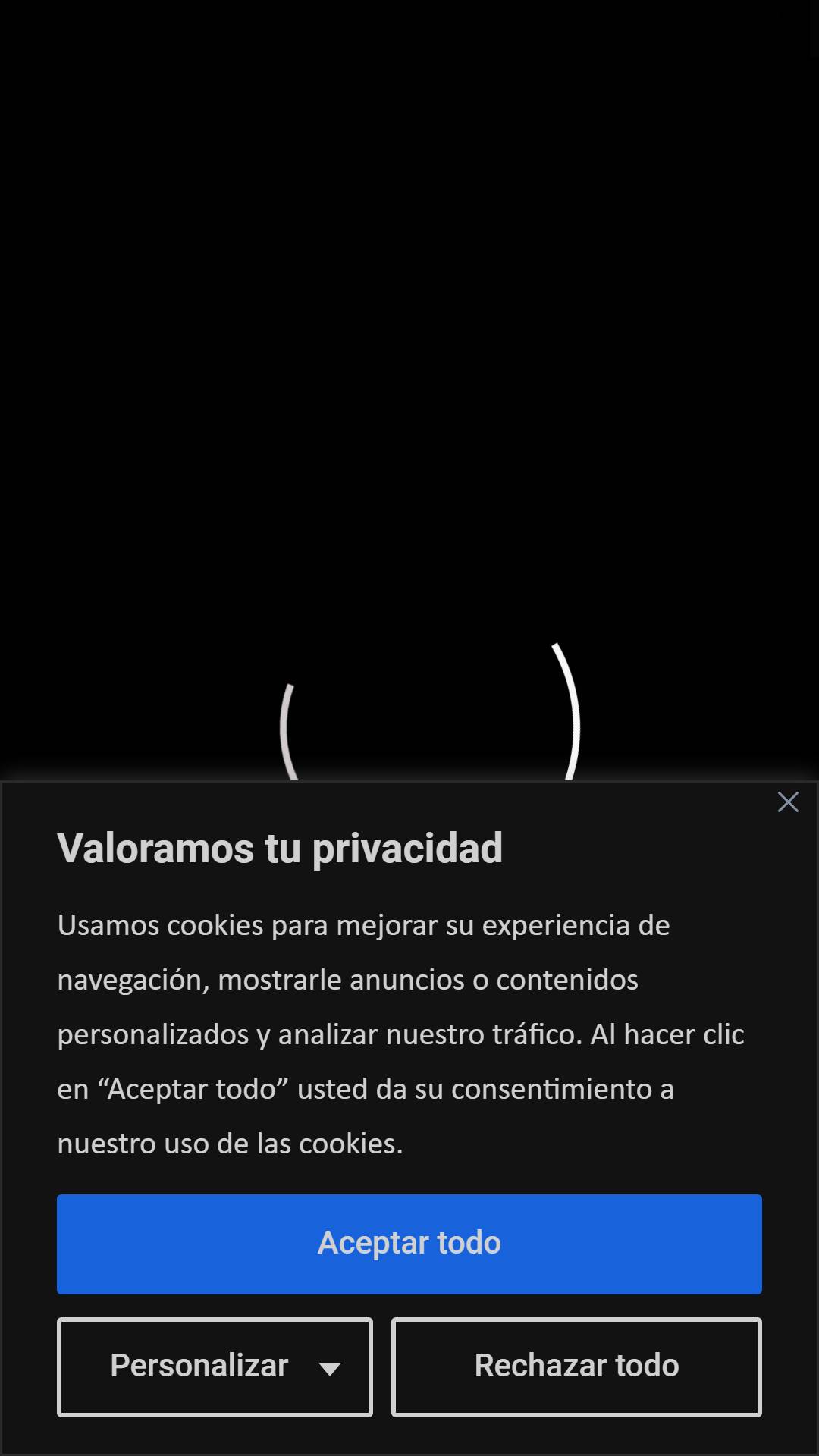
Task: Accept all cookies with Aceptar todo
Action: (x=409, y=1244)
